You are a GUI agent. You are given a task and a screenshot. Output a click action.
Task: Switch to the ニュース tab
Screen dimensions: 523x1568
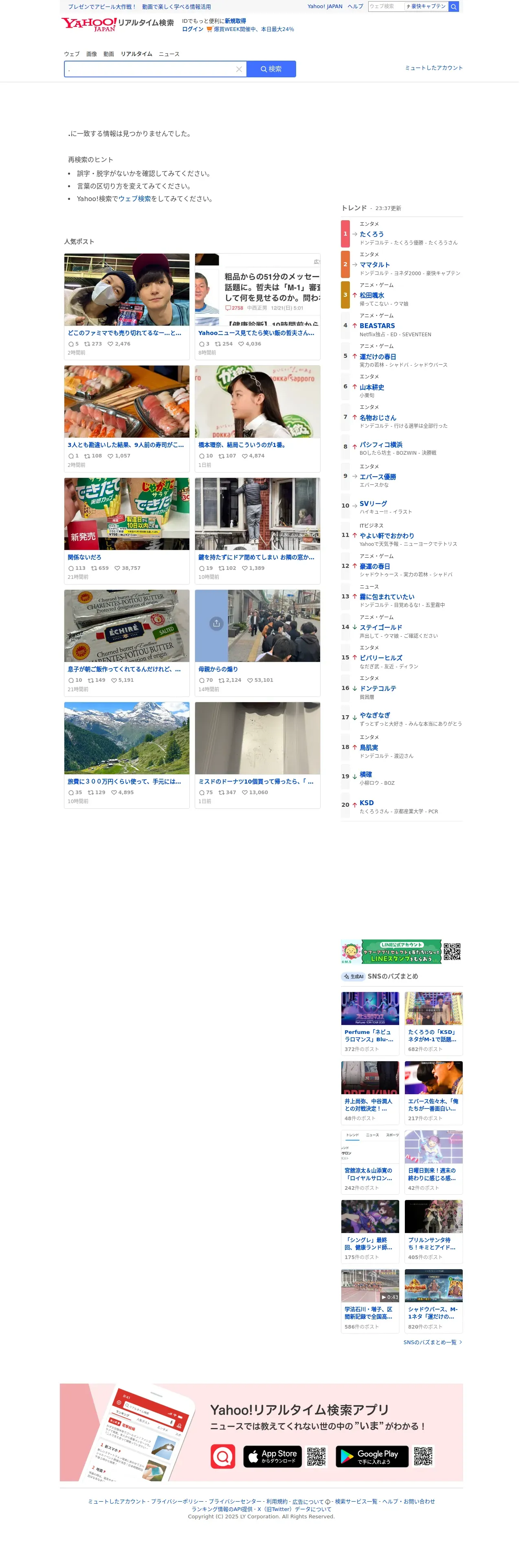[x=169, y=54]
